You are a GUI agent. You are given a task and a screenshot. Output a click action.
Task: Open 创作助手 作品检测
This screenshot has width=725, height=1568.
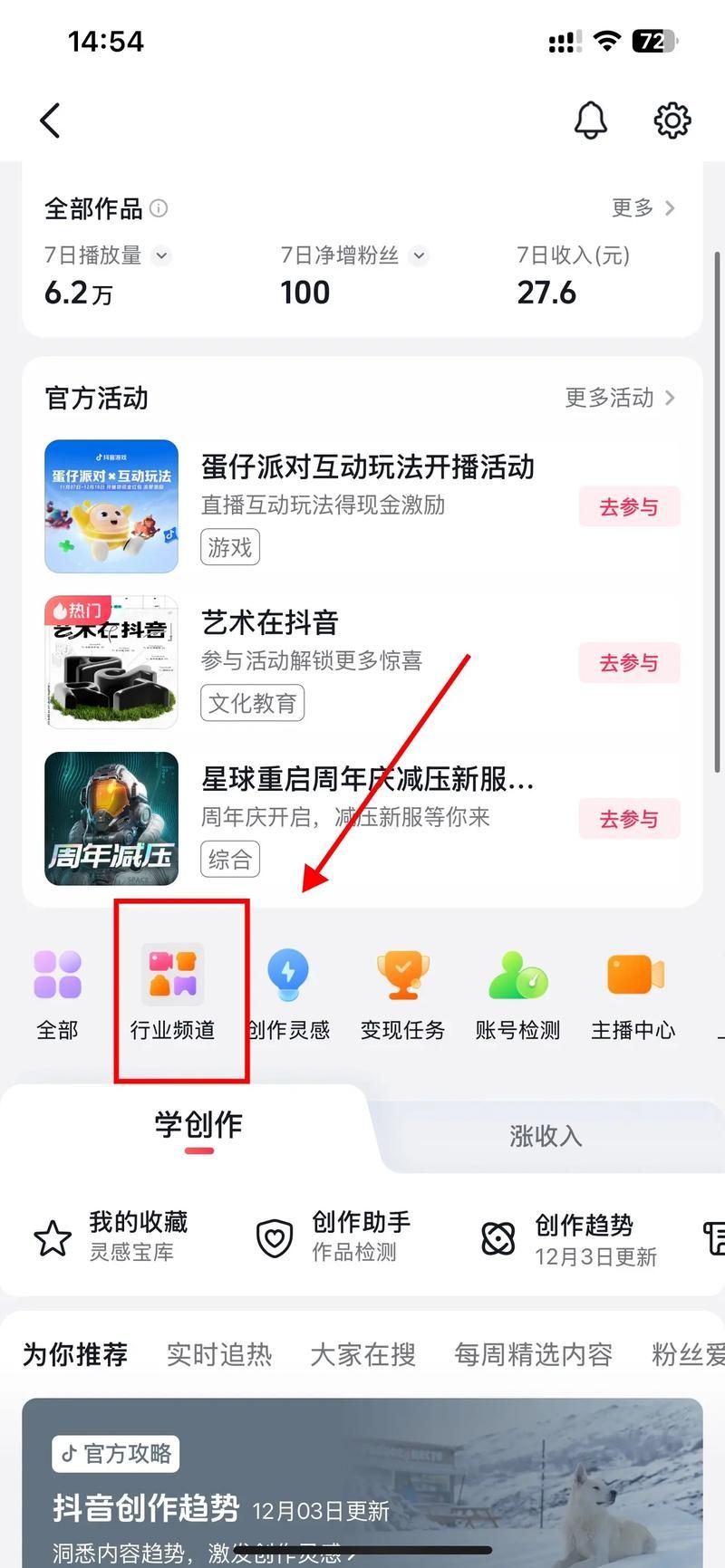click(x=335, y=1236)
